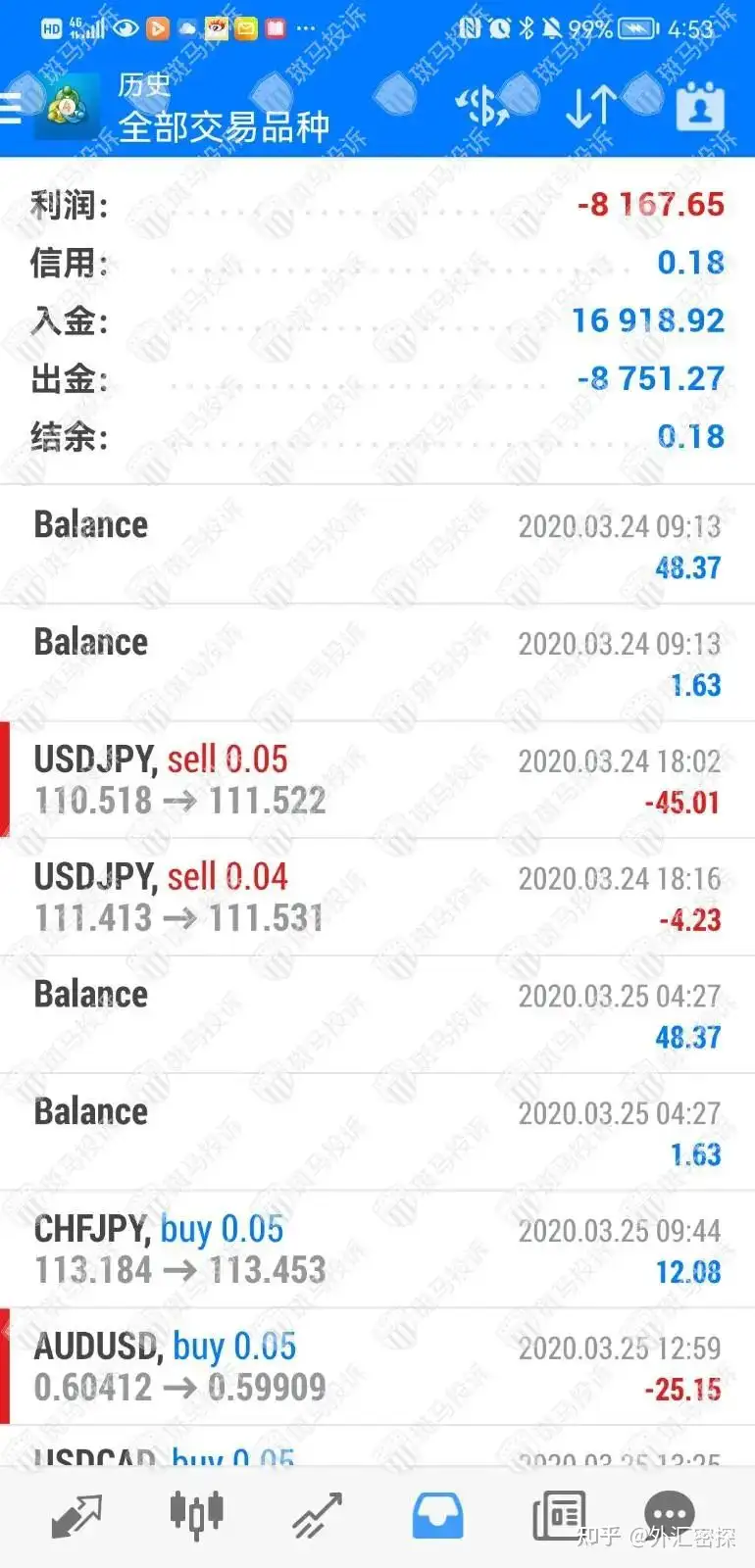Switch to the Quotes tab

pos(75,1516)
